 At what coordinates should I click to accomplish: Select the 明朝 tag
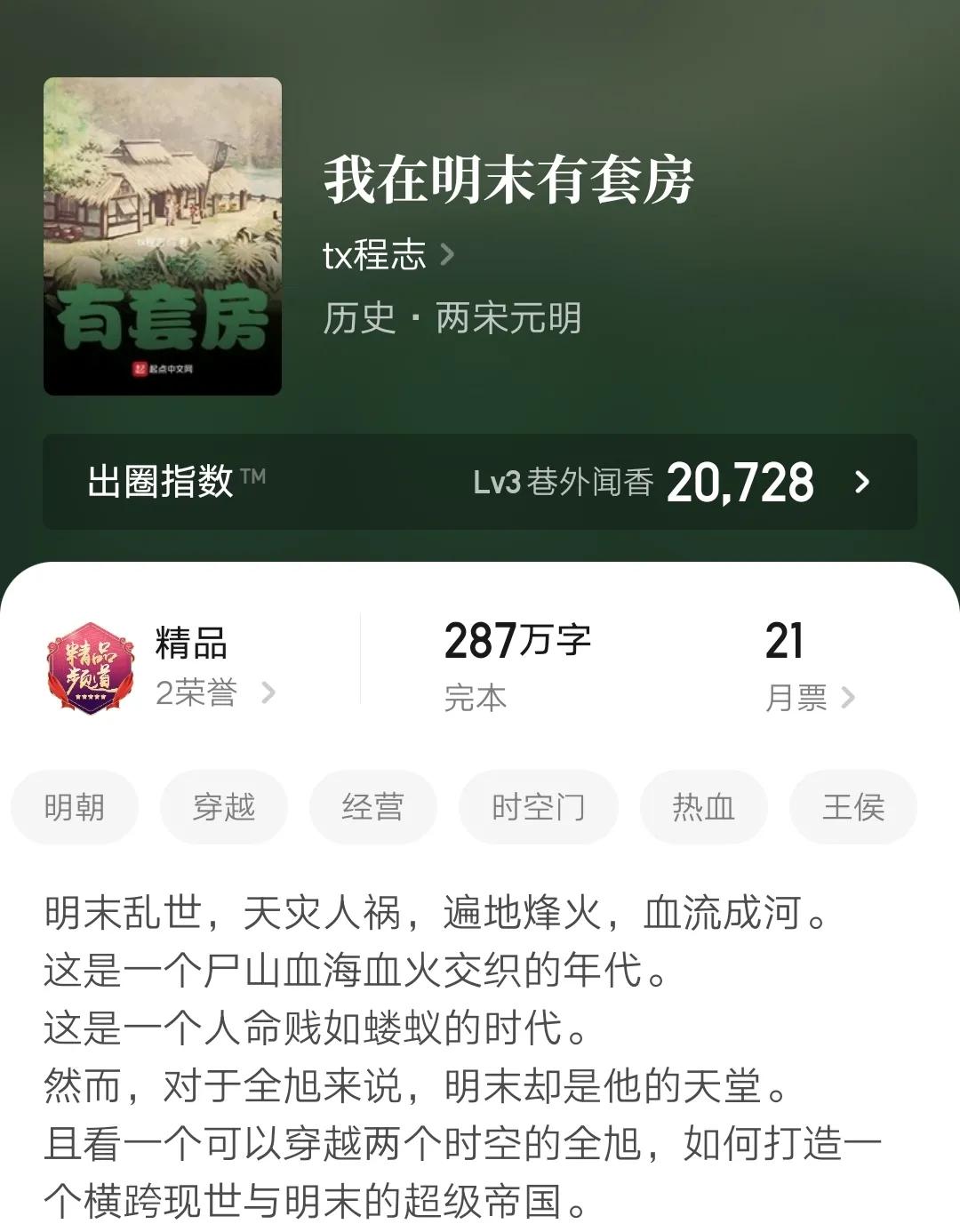75,806
